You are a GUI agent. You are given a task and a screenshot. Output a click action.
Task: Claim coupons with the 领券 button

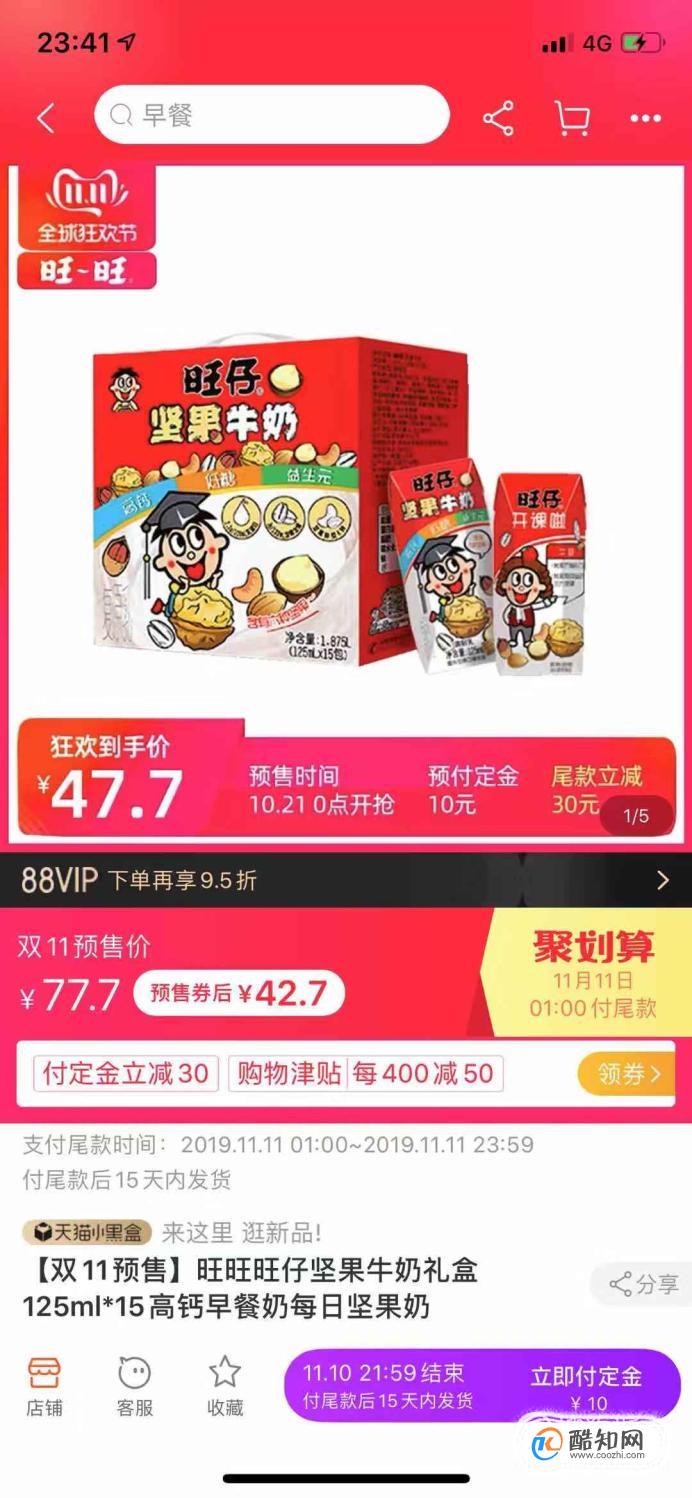pyautogui.click(x=629, y=1074)
